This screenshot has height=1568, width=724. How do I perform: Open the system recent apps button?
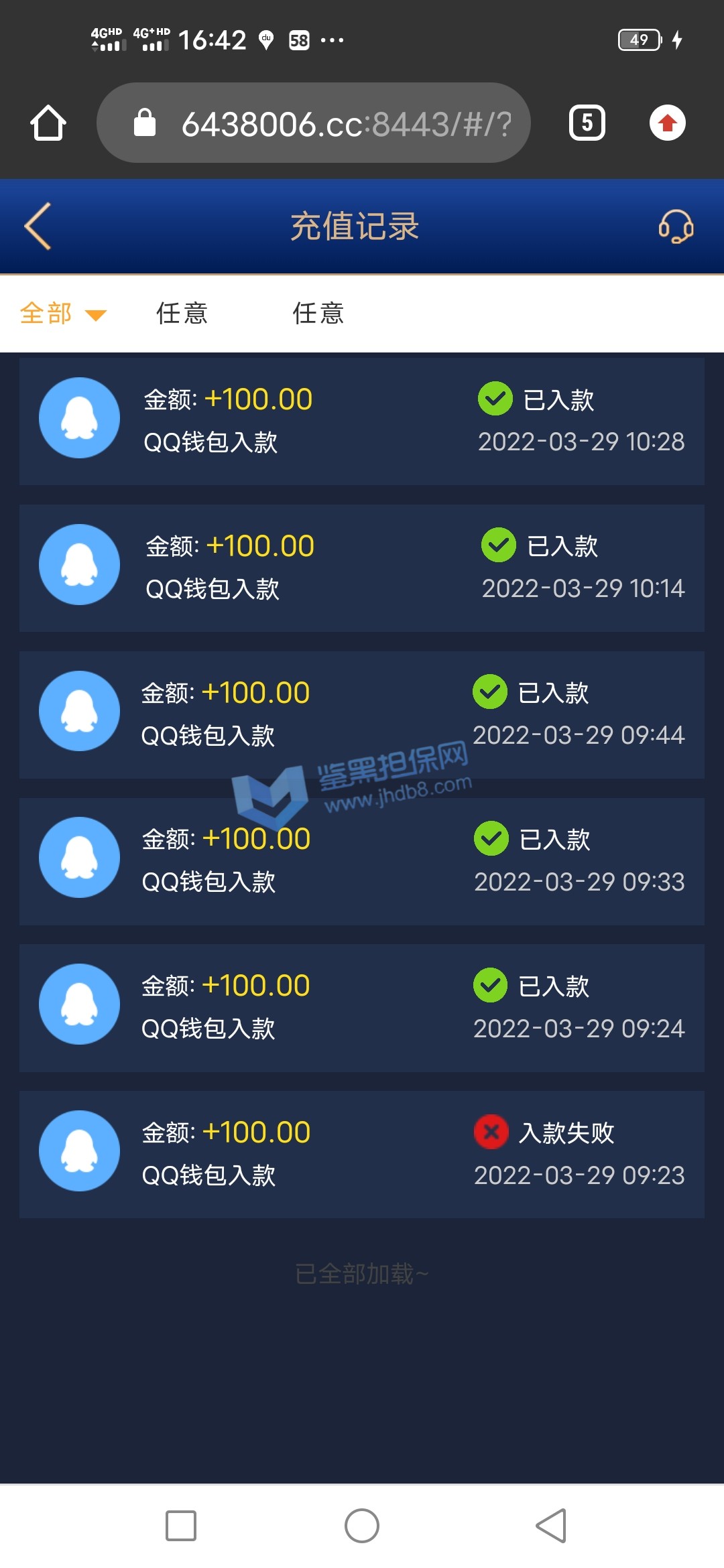pyautogui.click(x=181, y=1526)
